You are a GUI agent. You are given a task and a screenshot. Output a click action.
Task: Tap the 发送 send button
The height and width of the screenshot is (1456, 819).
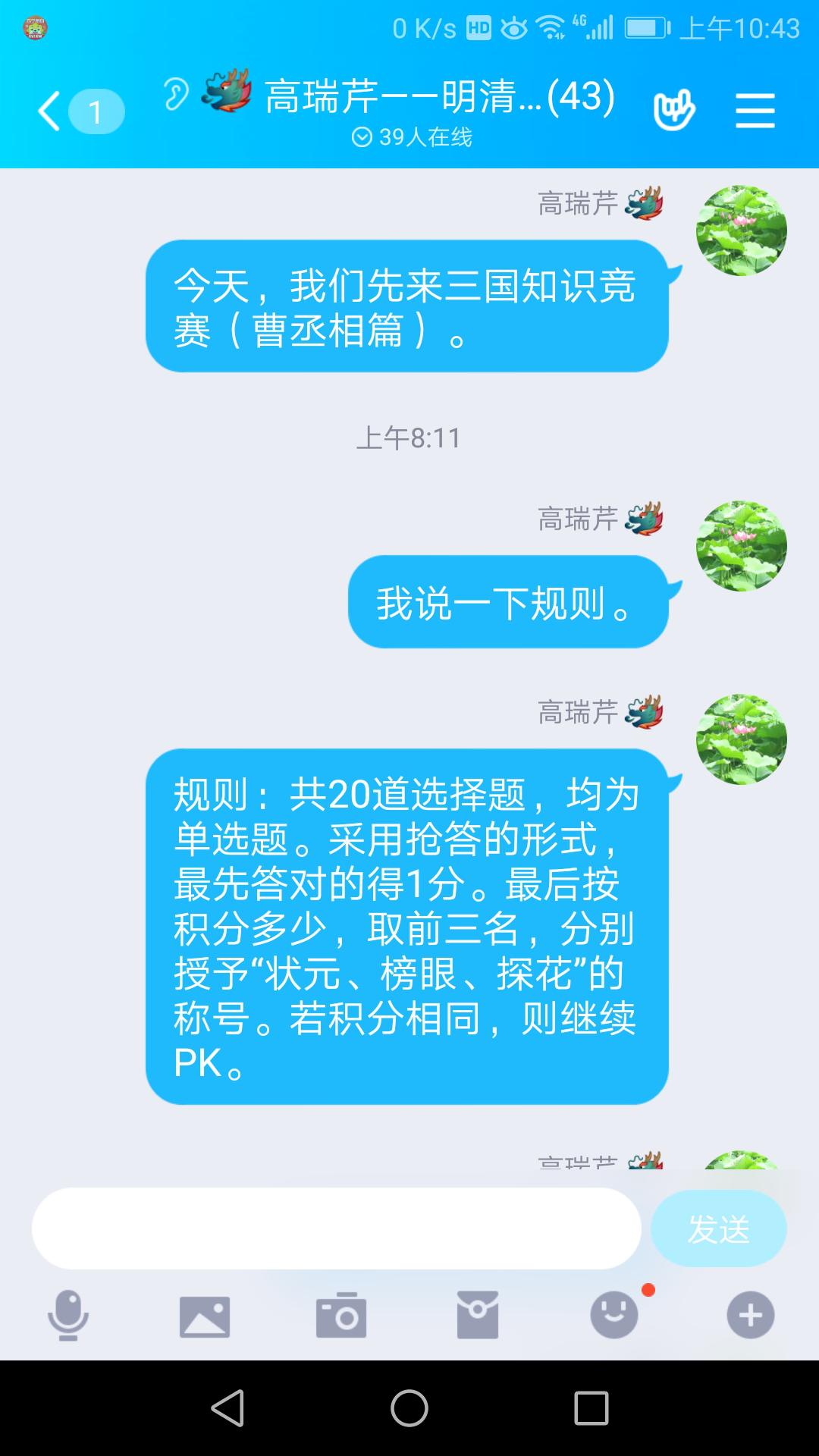718,1228
